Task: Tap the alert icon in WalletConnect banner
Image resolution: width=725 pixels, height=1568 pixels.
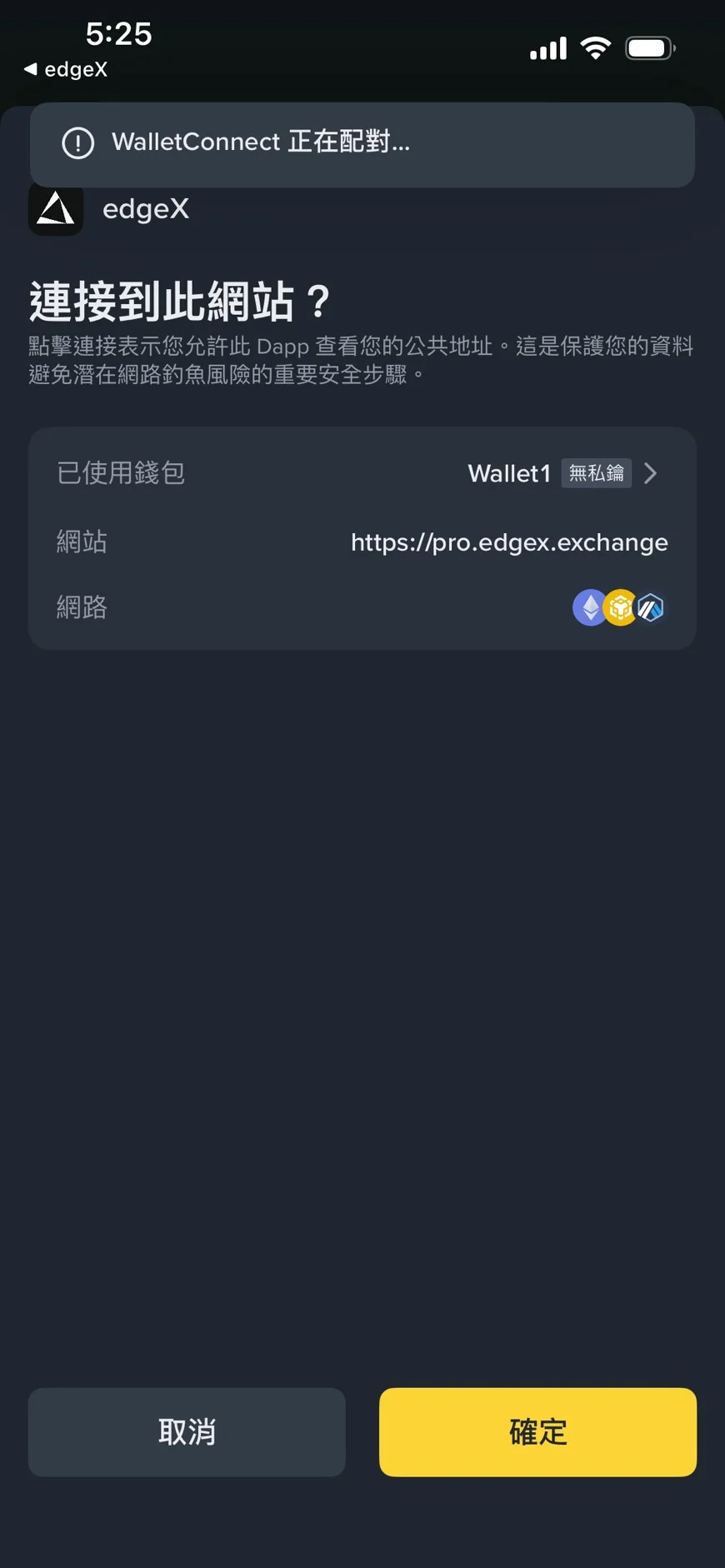Action: point(77,142)
